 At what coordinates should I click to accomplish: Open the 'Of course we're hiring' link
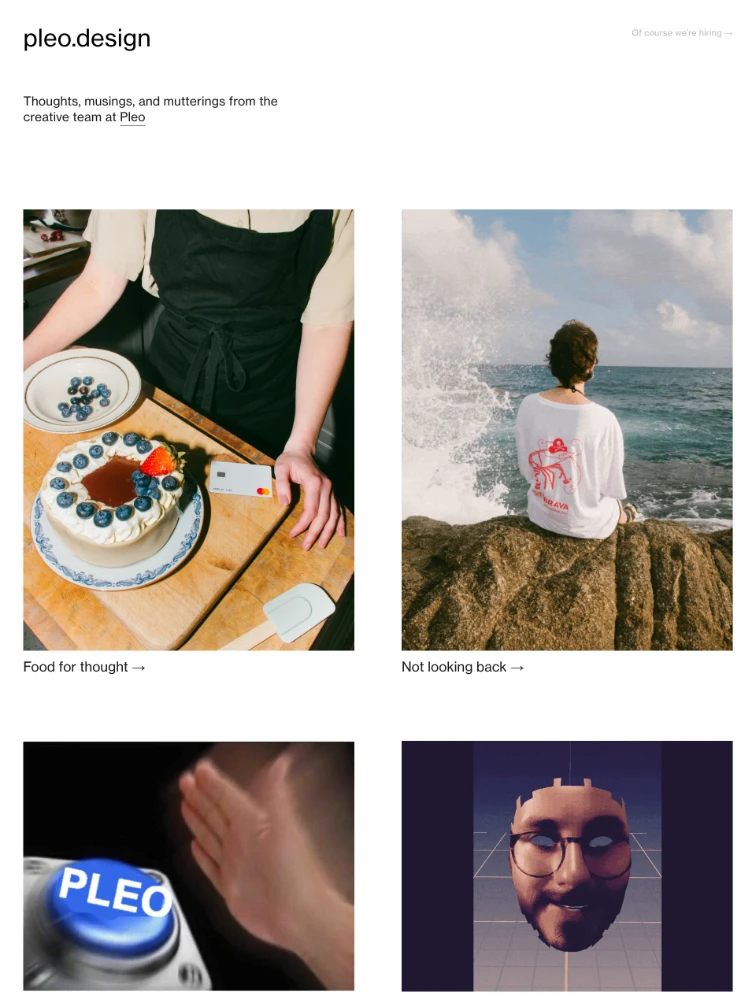681,33
